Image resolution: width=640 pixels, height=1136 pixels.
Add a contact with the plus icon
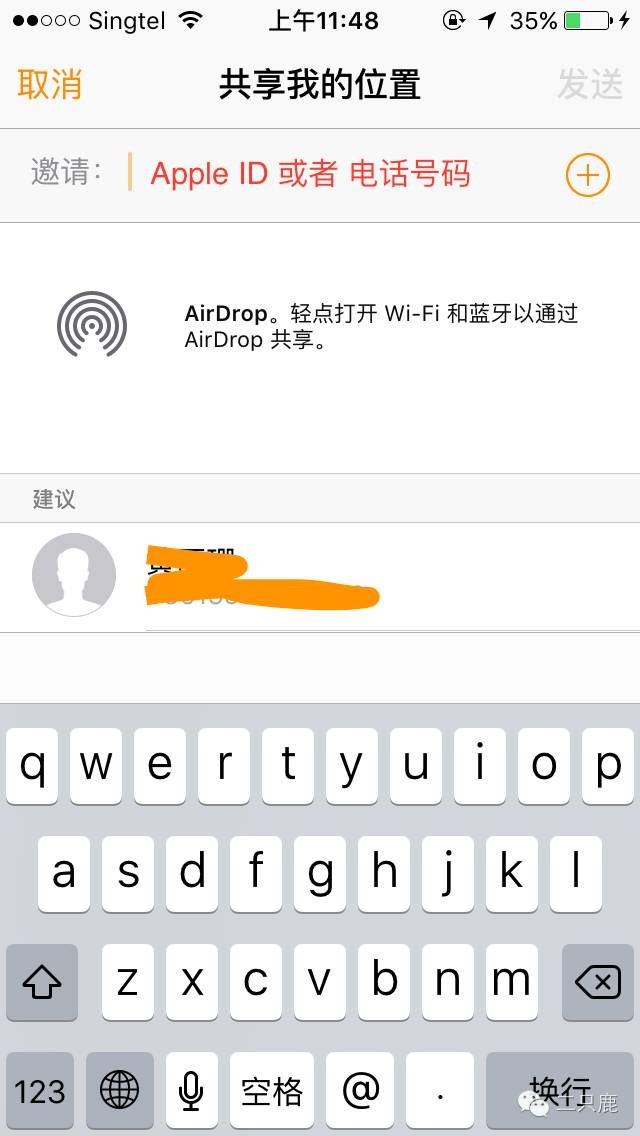pos(587,175)
